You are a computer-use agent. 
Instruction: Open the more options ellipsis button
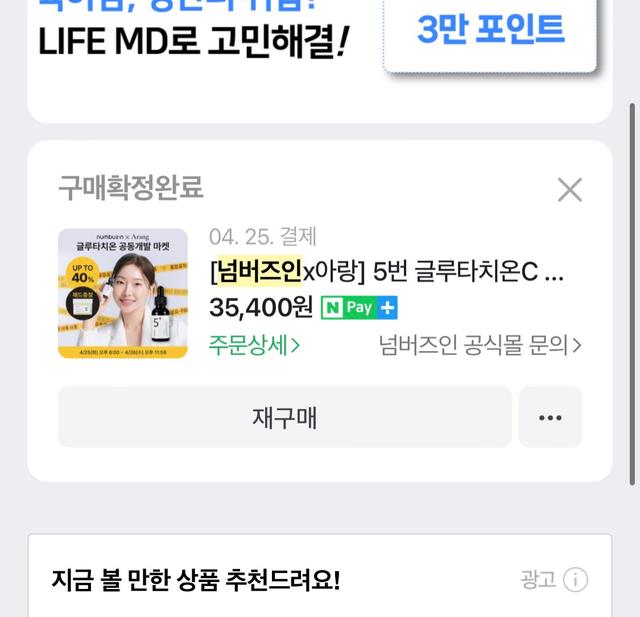click(550, 417)
